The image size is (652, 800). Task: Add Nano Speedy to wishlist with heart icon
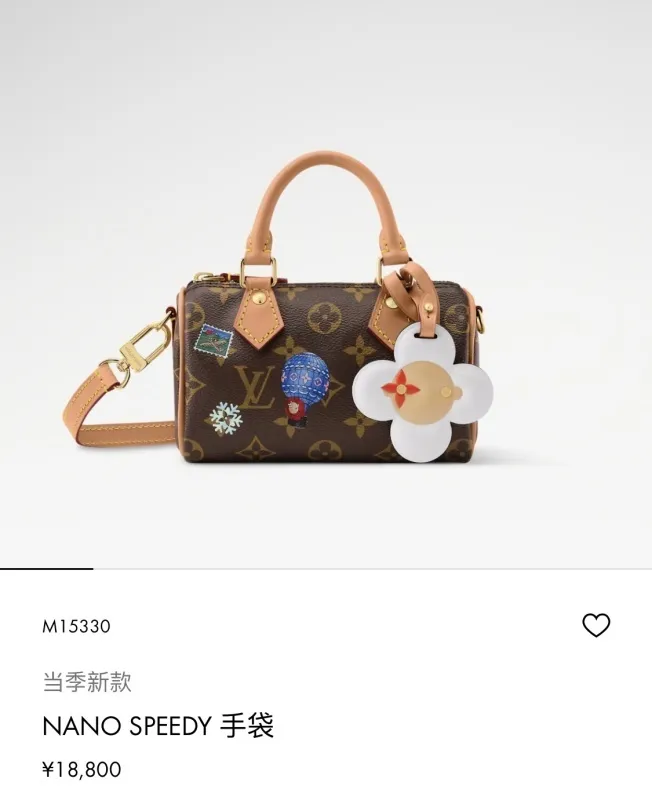pyautogui.click(x=596, y=626)
